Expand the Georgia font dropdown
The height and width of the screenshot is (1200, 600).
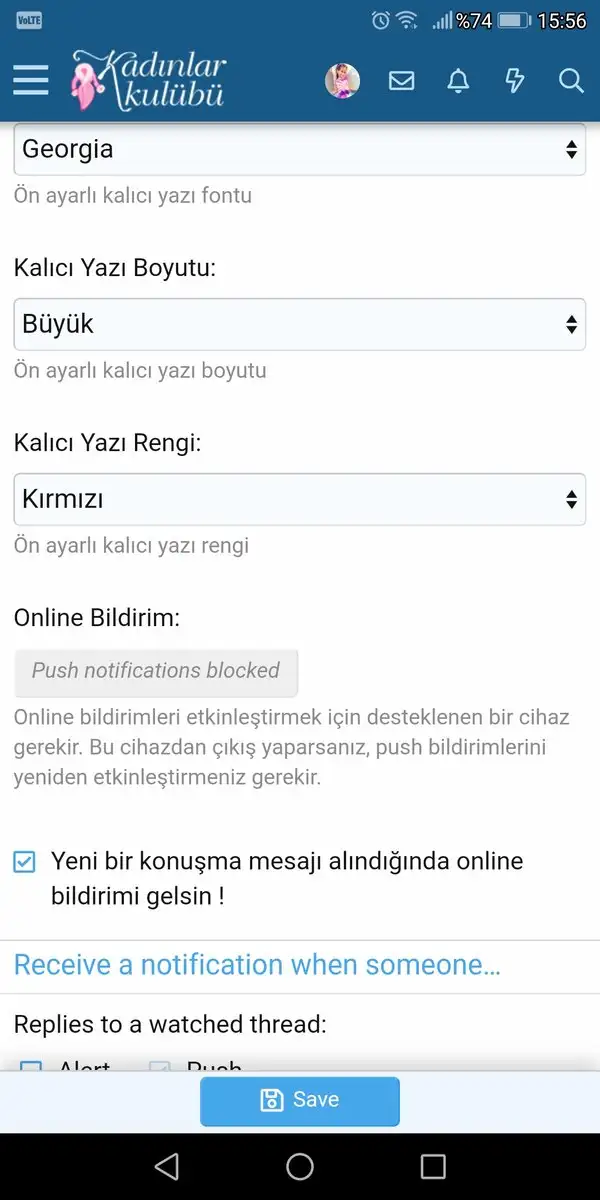tap(299, 150)
